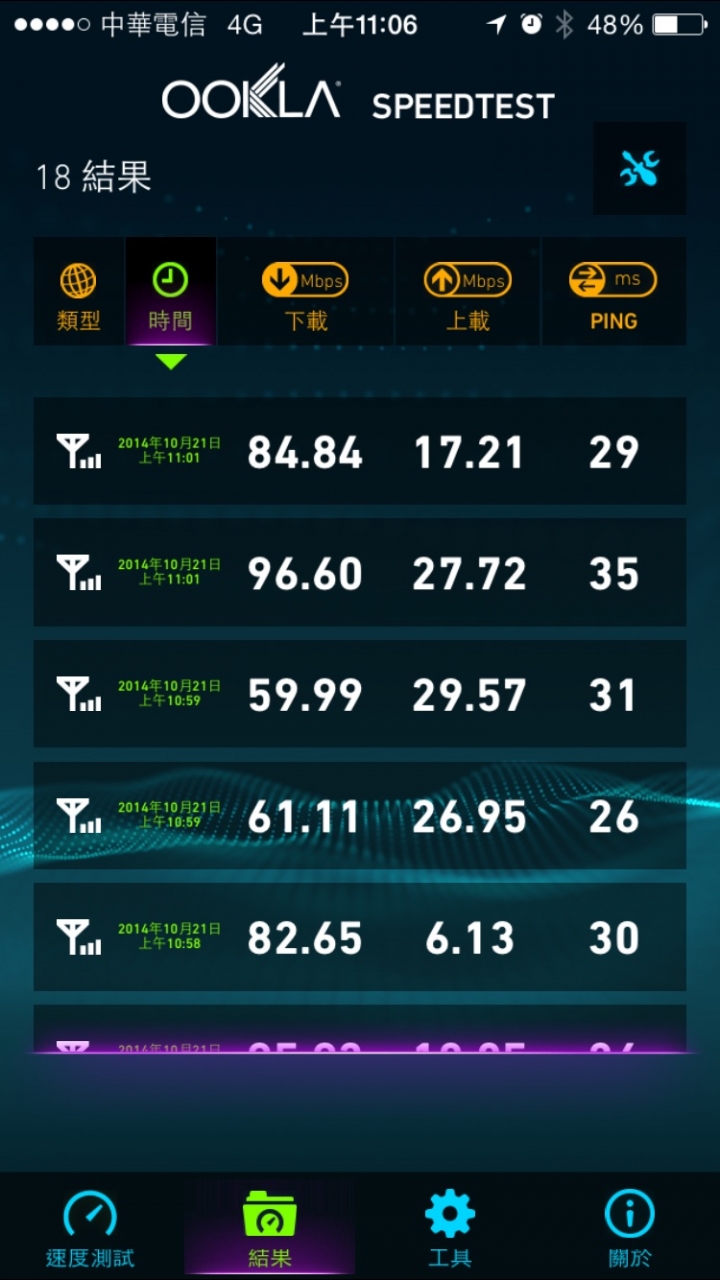This screenshot has width=720, height=1280.
Task: Switch to the 速度測試 tab
Action: pos(90,1228)
